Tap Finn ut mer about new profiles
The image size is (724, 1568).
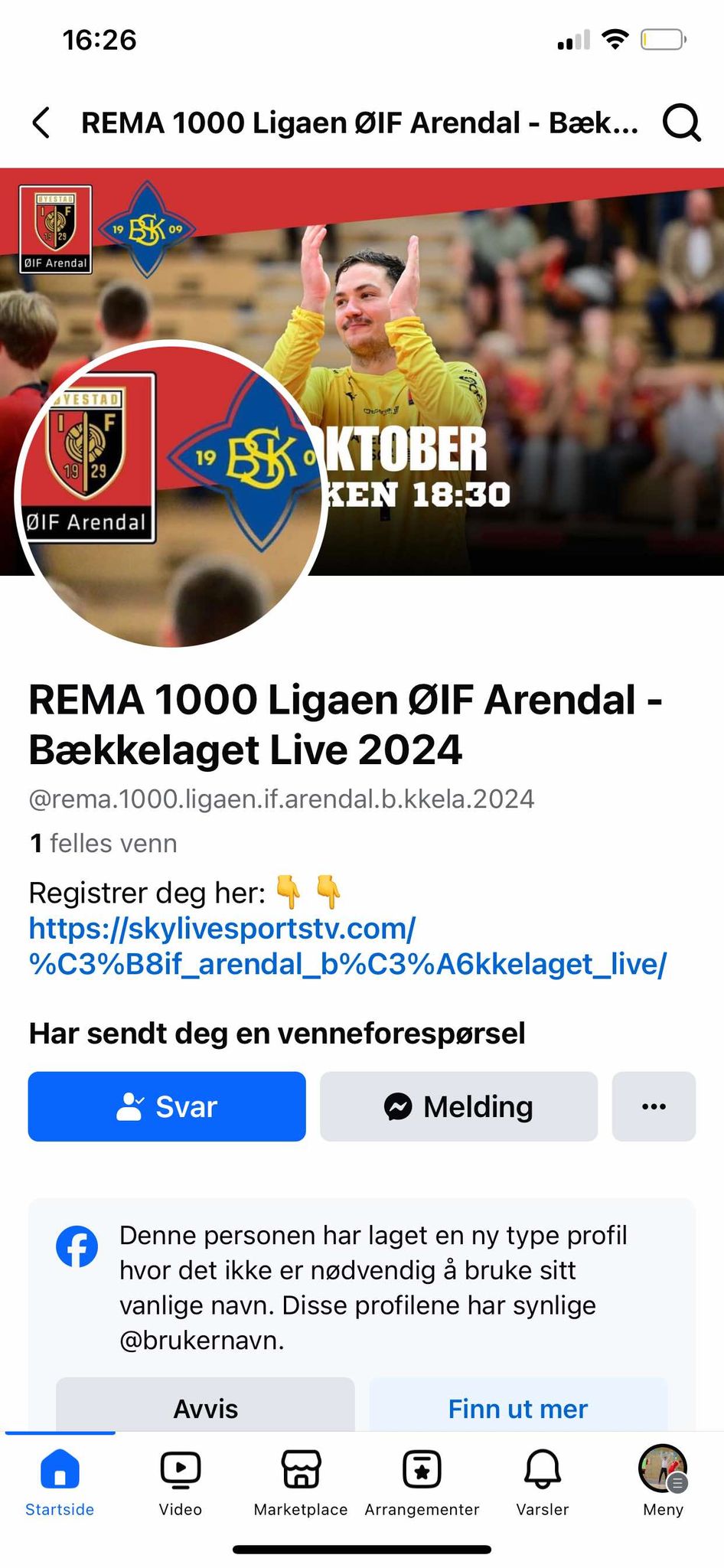click(518, 1407)
